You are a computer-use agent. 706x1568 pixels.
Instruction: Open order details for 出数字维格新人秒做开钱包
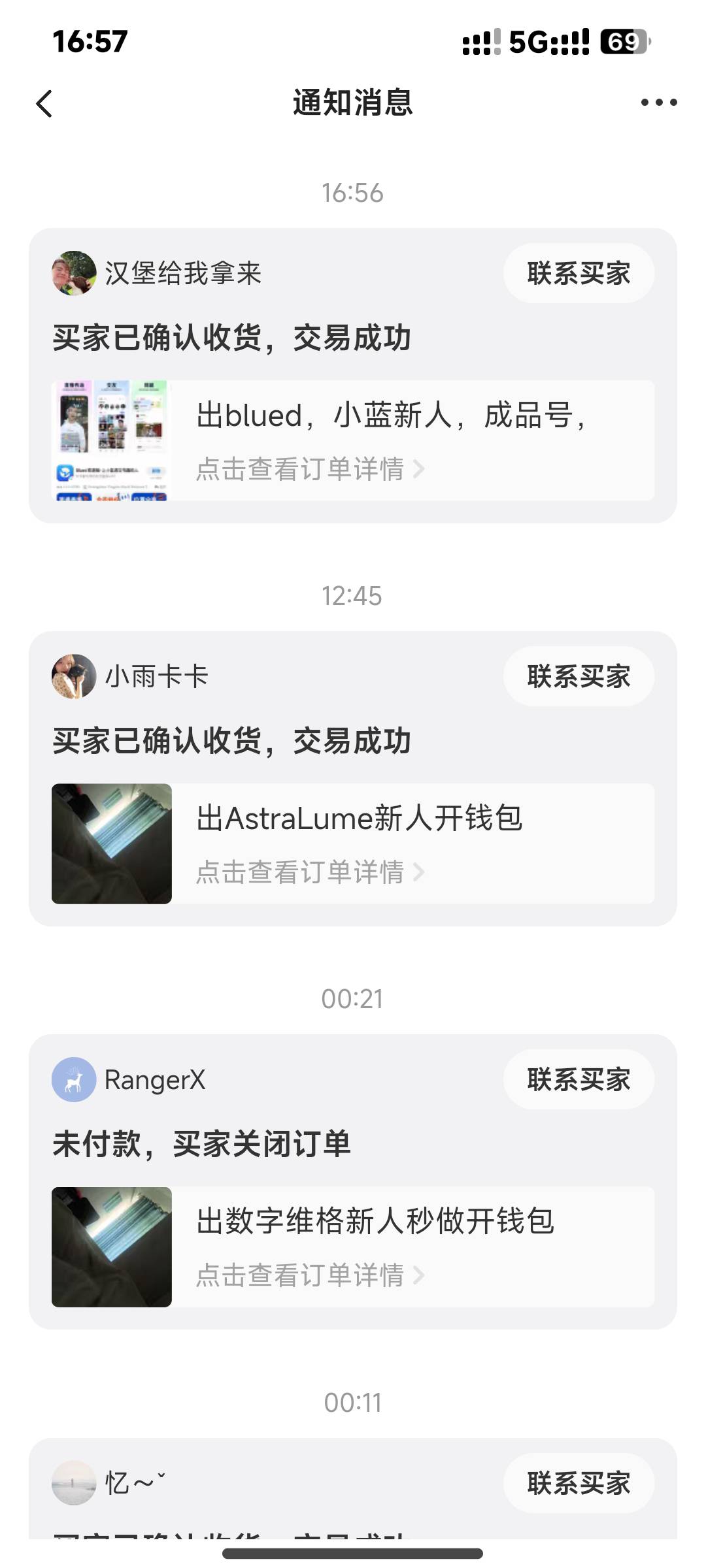click(353, 1247)
